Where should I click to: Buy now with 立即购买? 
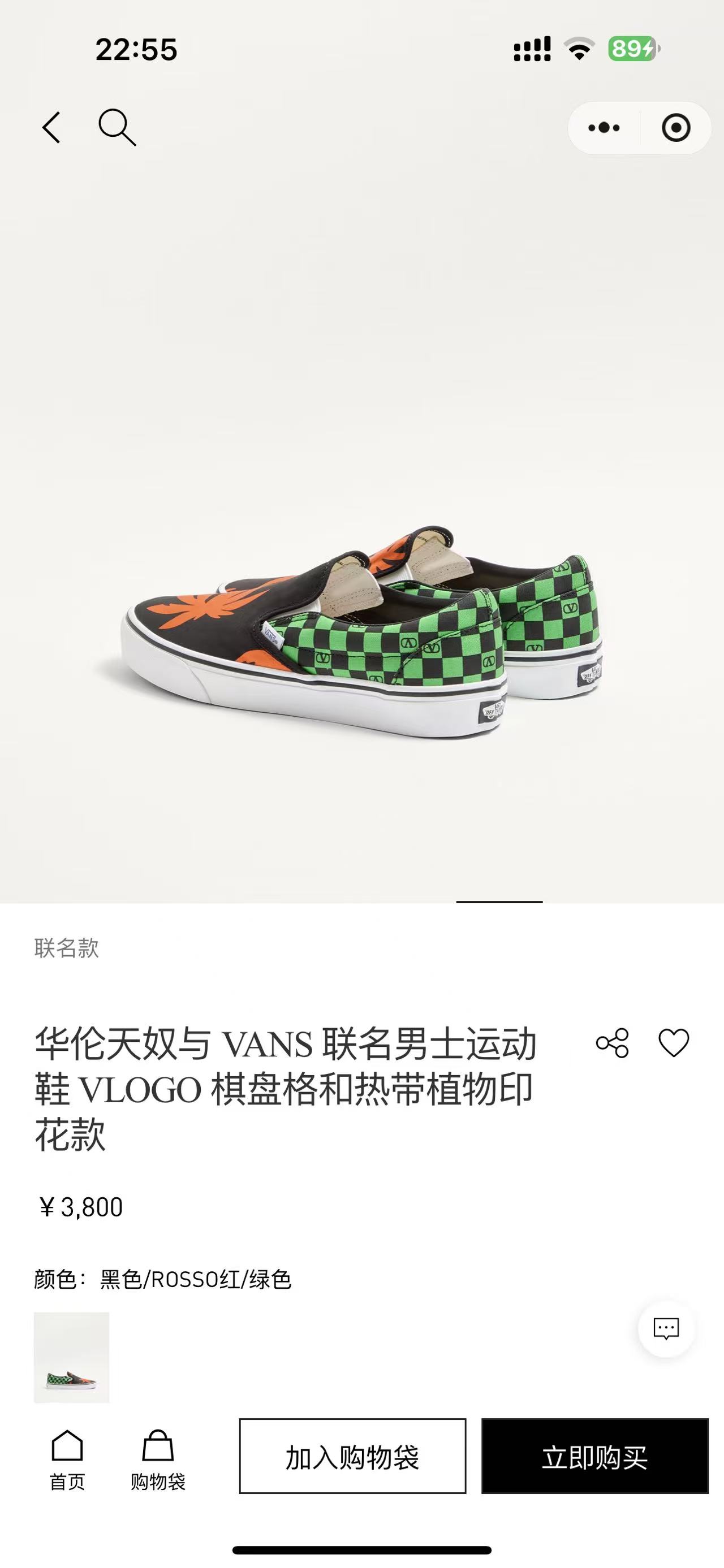[594, 1456]
